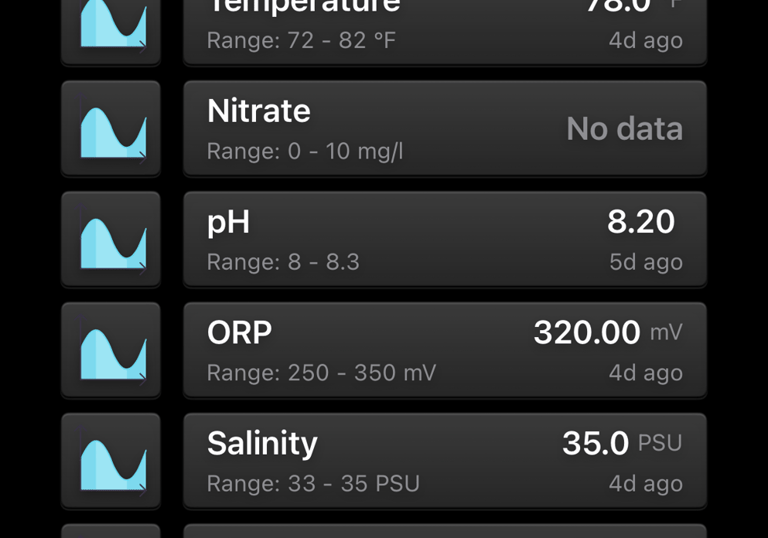Show the graph icon beside pH
The height and width of the screenshot is (538, 768).
click(x=111, y=240)
